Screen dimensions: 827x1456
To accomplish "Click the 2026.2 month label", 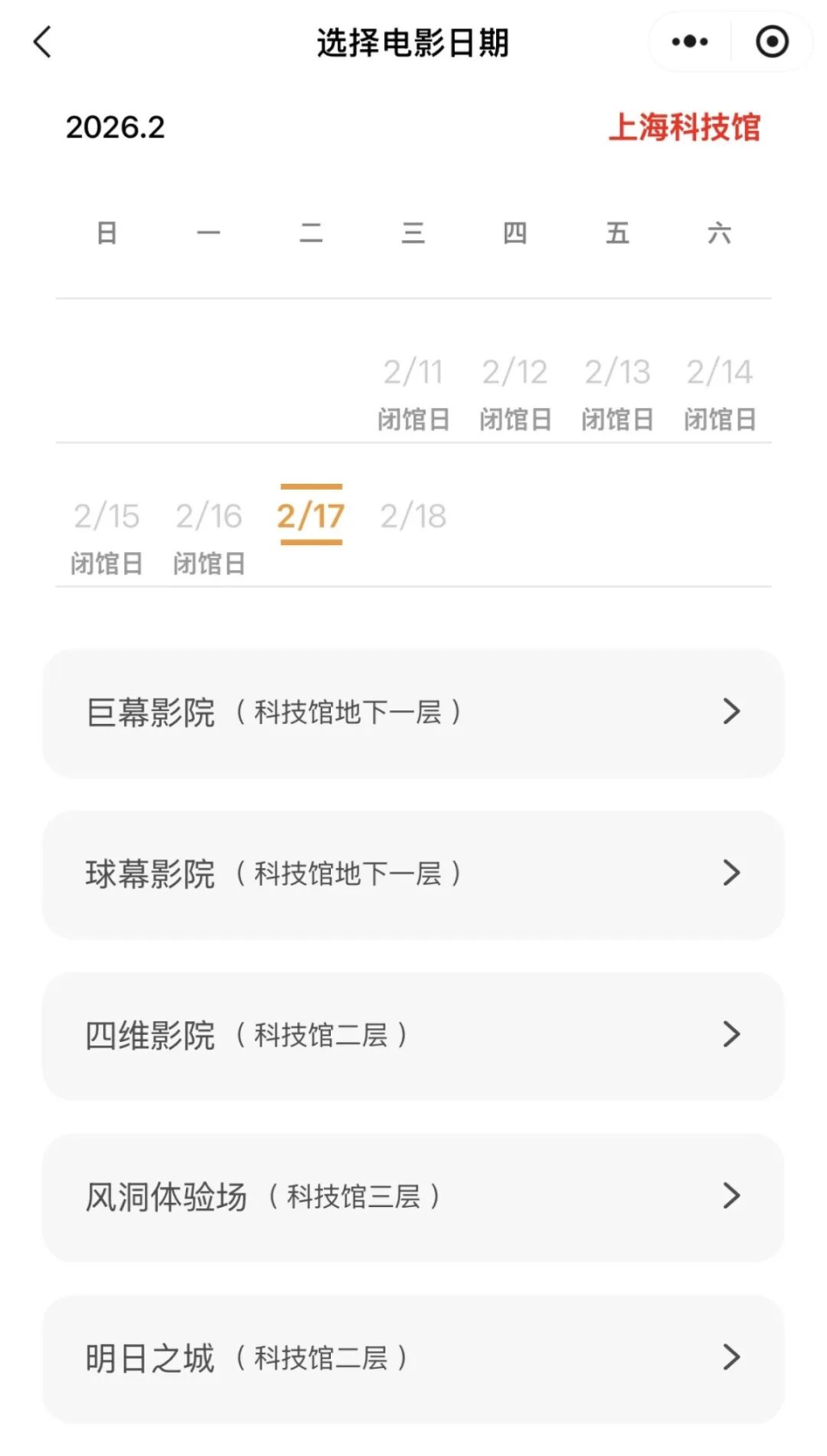I will click(x=116, y=127).
